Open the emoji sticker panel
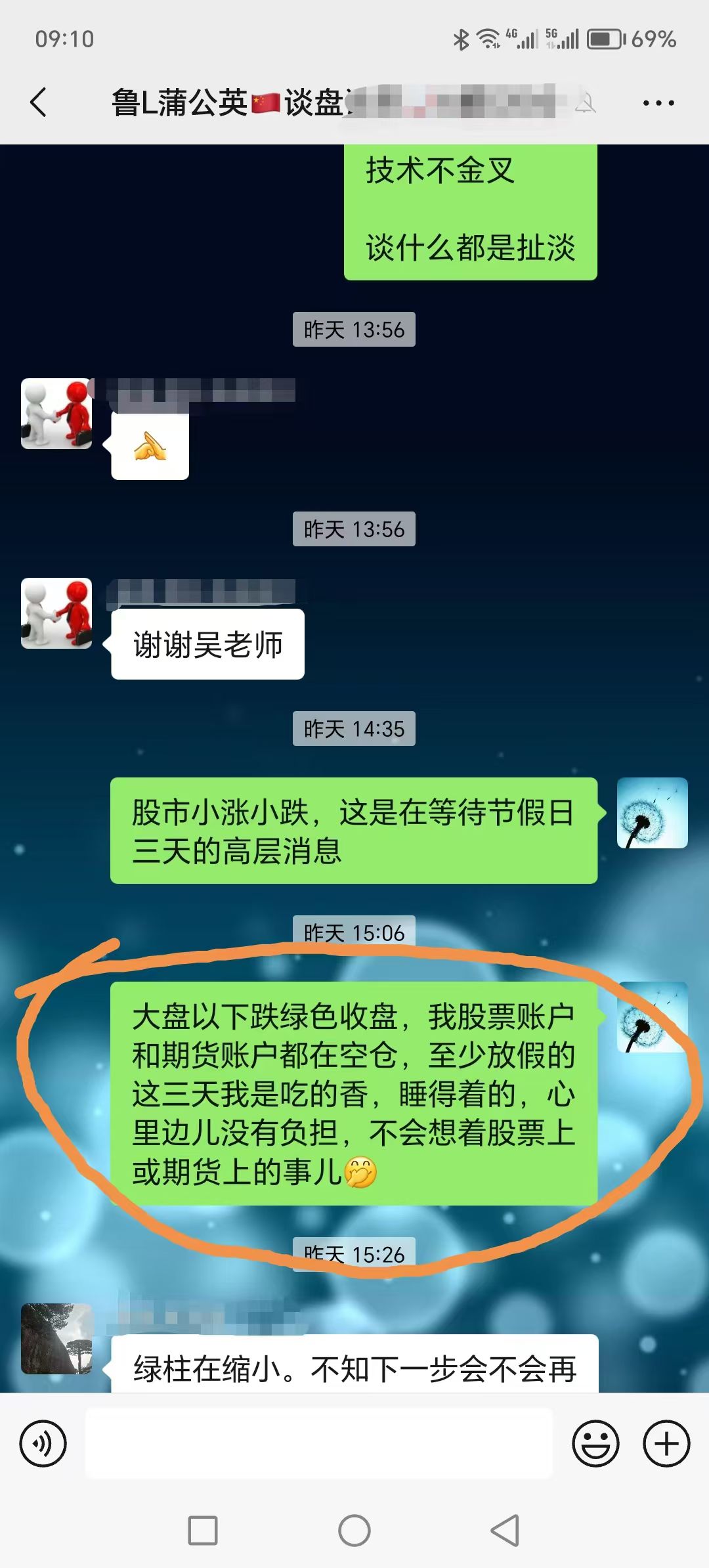 595,1444
